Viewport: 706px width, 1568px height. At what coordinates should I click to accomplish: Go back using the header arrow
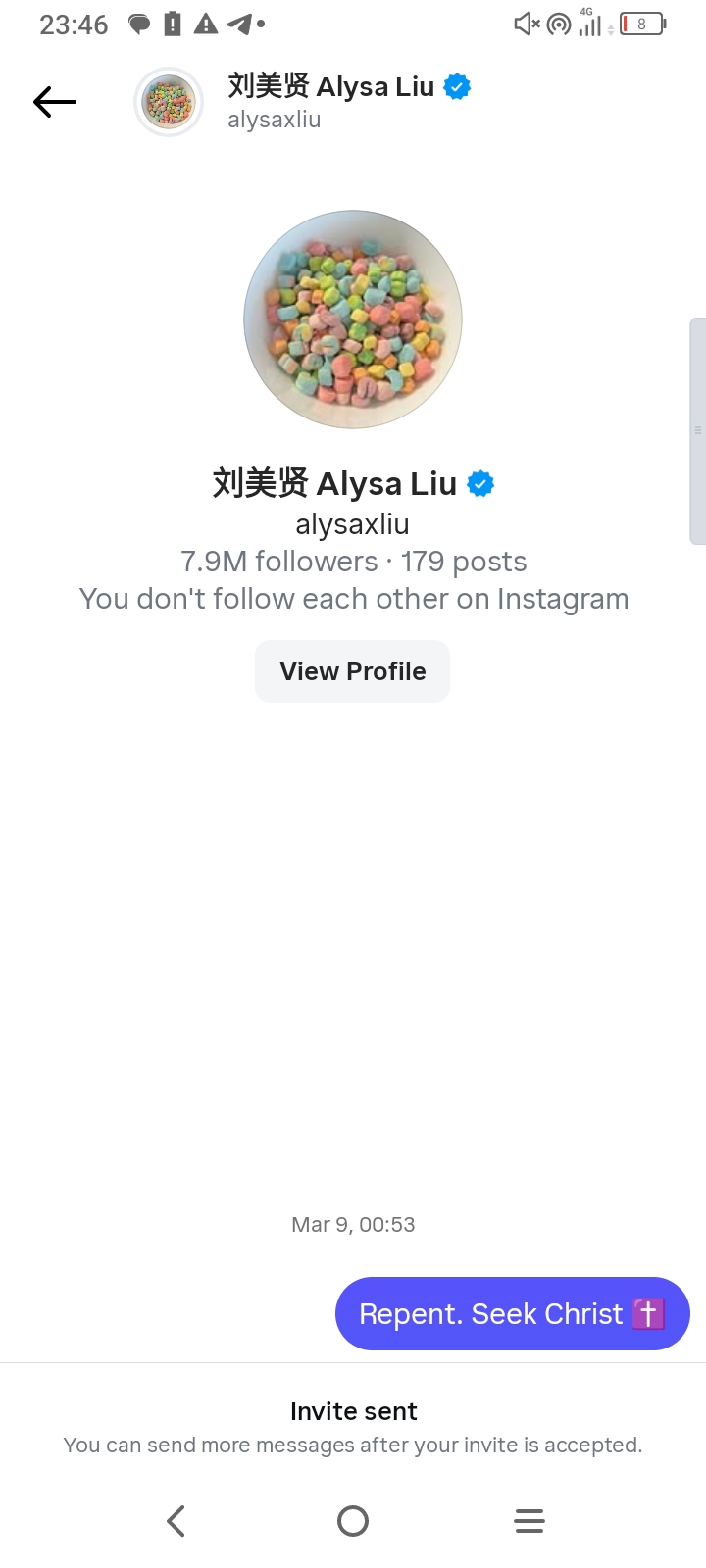55,102
